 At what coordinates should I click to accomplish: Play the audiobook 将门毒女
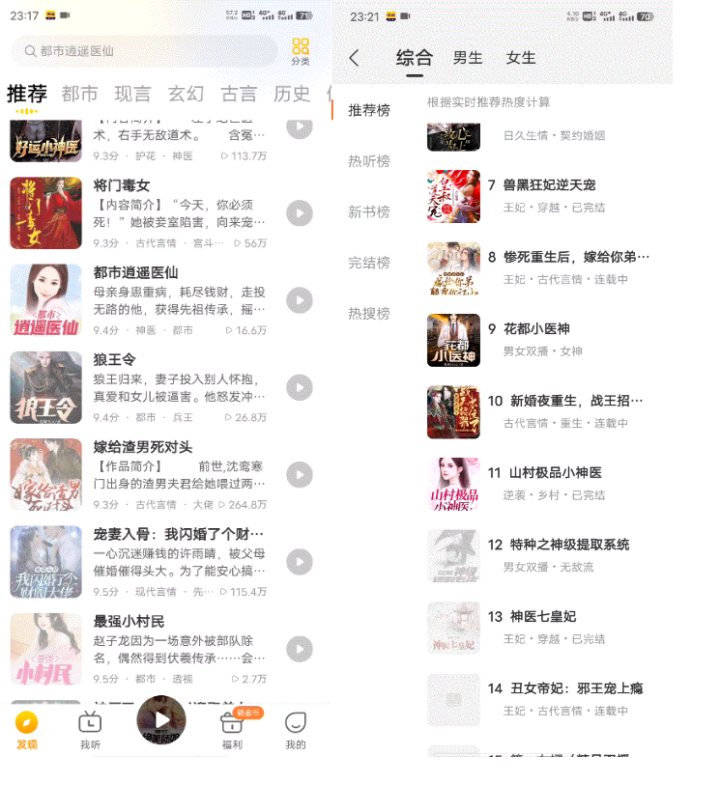(x=299, y=213)
